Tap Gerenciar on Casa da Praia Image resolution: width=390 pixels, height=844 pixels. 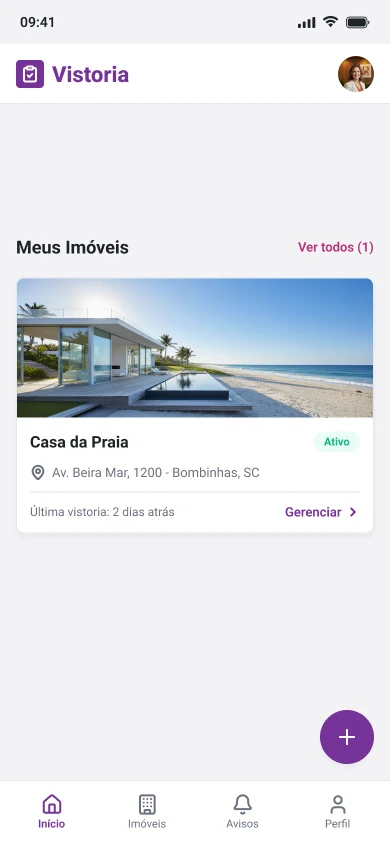(x=321, y=512)
